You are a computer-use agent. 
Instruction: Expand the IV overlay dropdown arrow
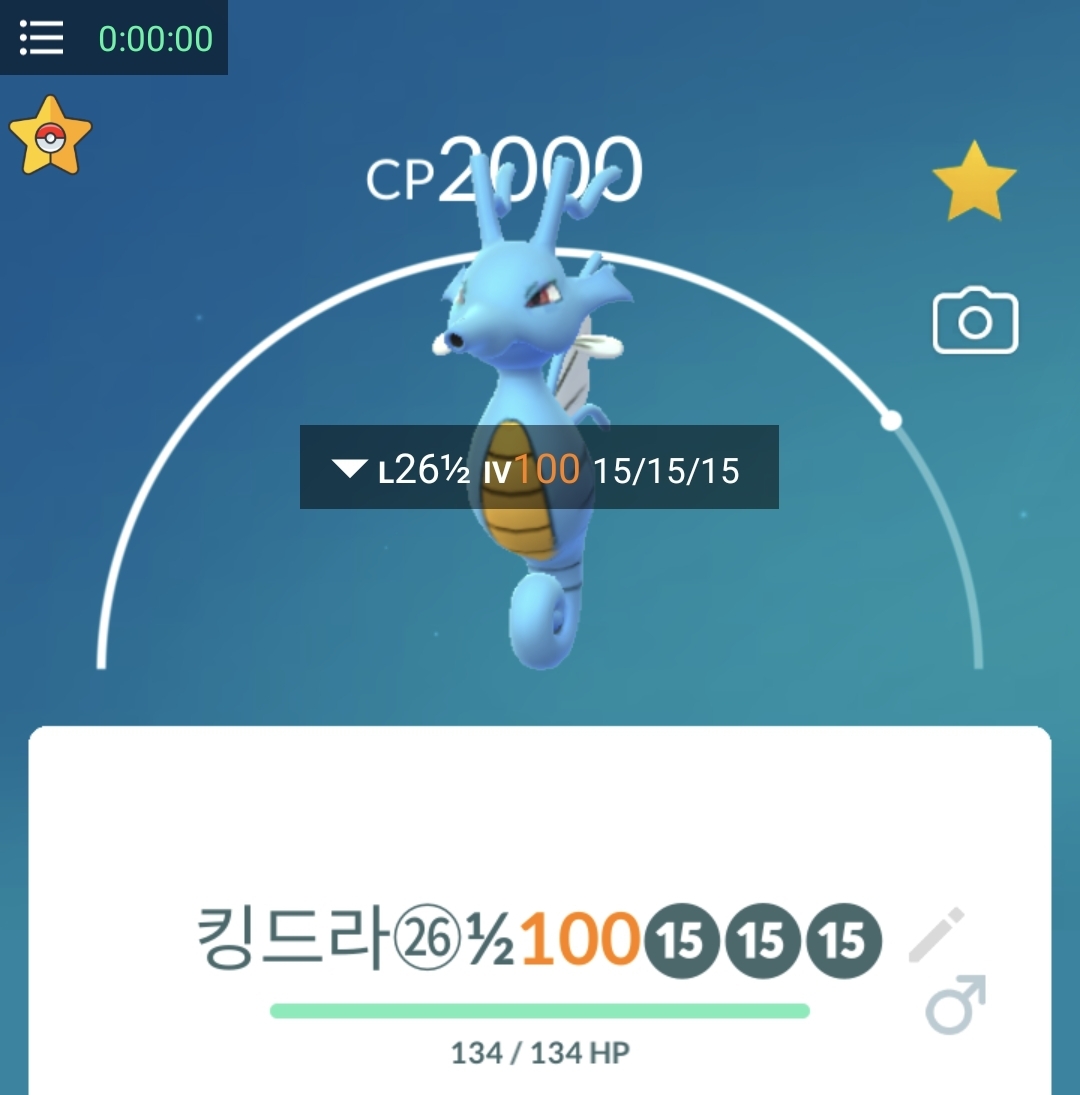pos(349,468)
